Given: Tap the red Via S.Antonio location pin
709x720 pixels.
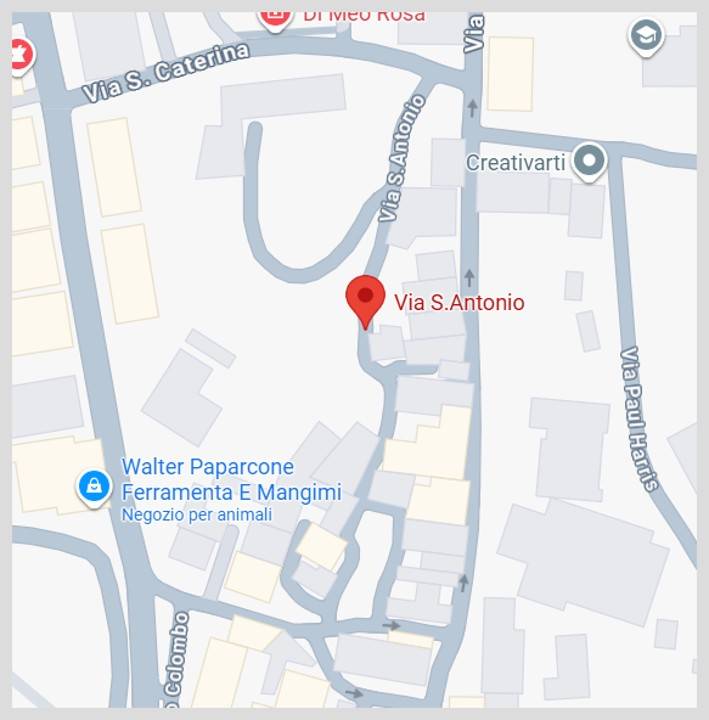Looking at the screenshot, I should tap(365, 298).
